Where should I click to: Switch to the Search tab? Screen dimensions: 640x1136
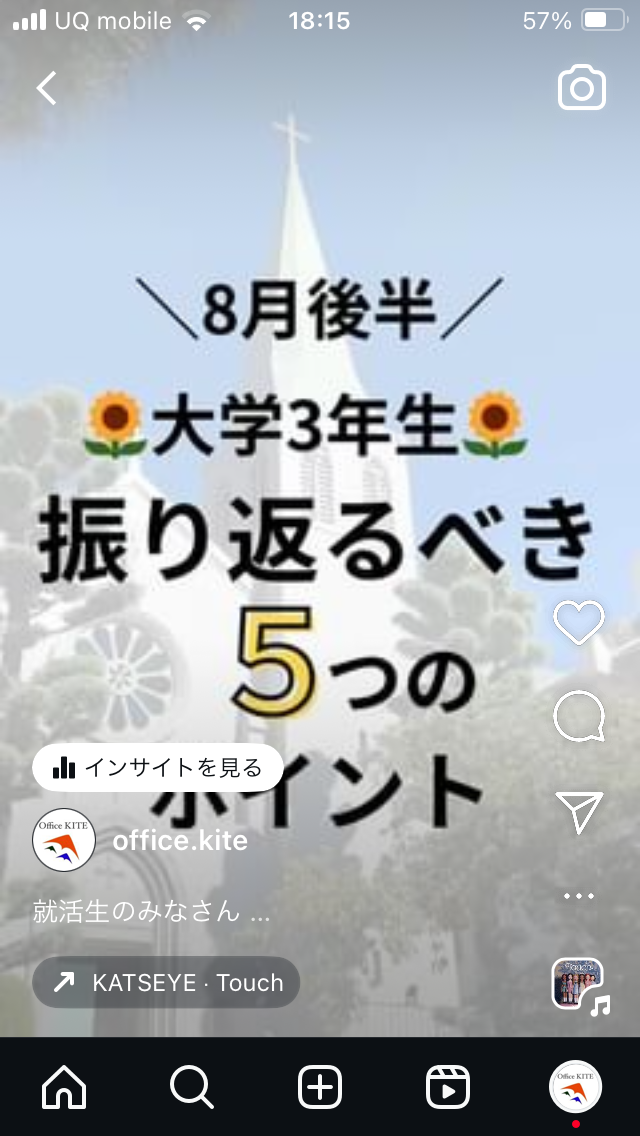192,1087
